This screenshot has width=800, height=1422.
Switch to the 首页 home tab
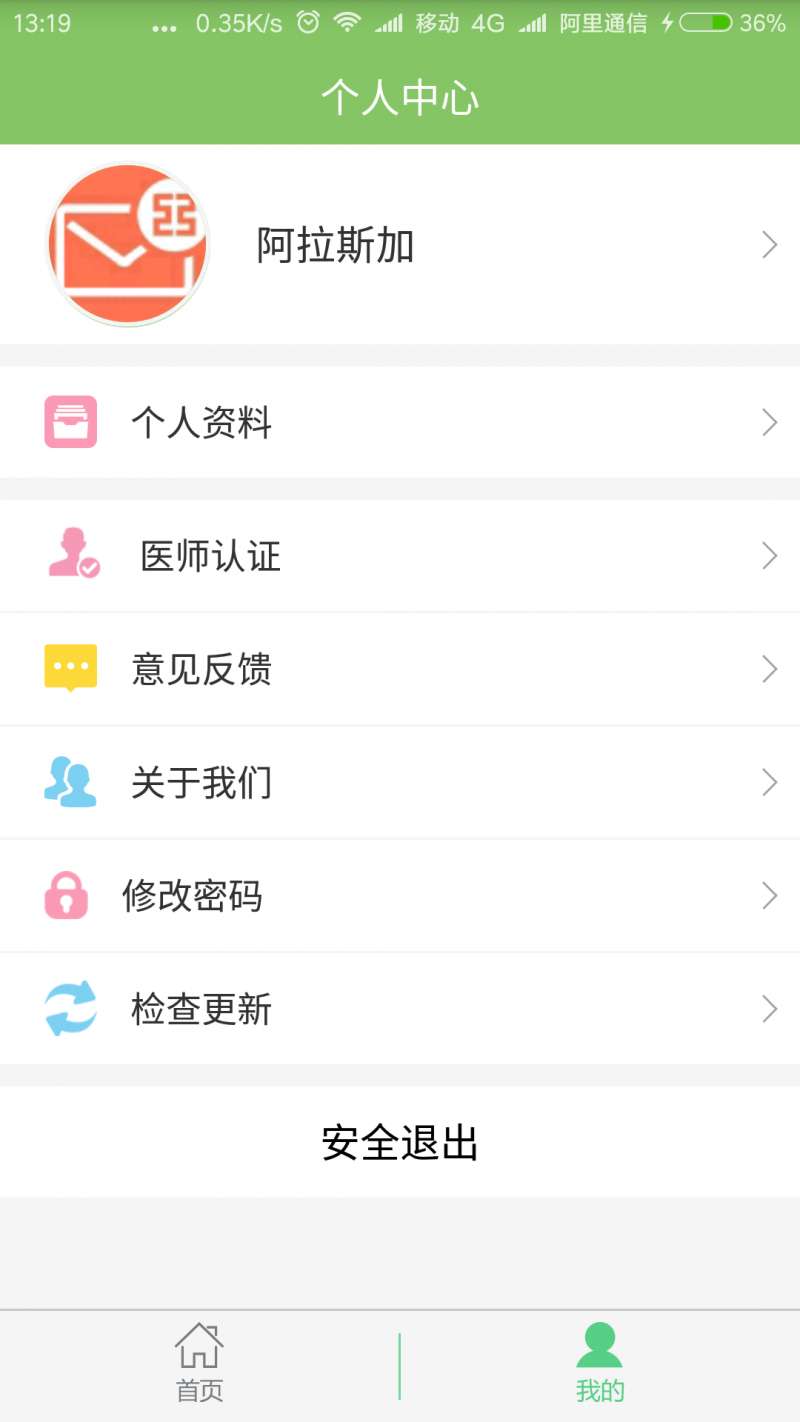[199, 1366]
